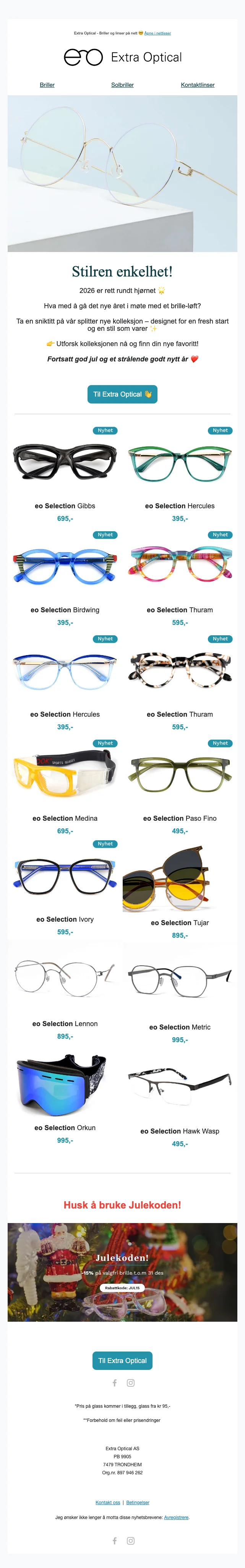The width and height of the screenshot is (245, 1568).
Task: Read the Betingelser terms
Action: point(138,1502)
